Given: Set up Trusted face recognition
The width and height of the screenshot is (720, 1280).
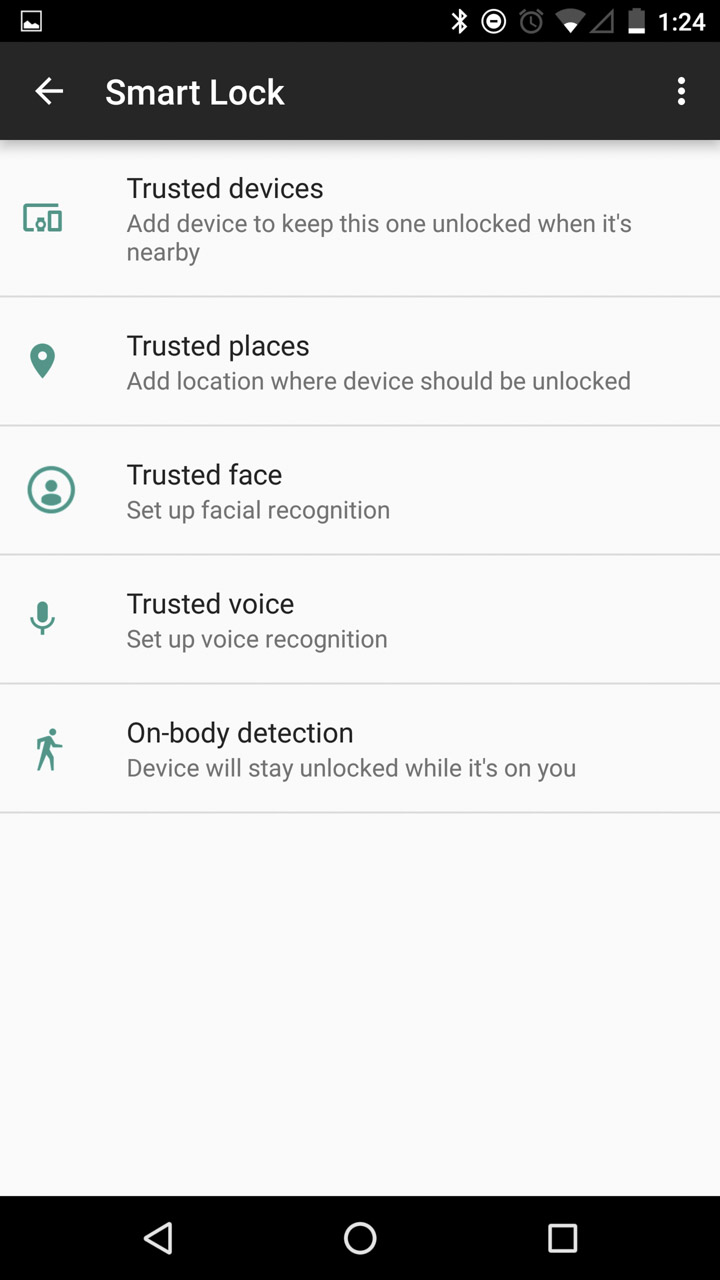Looking at the screenshot, I should [360, 490].
